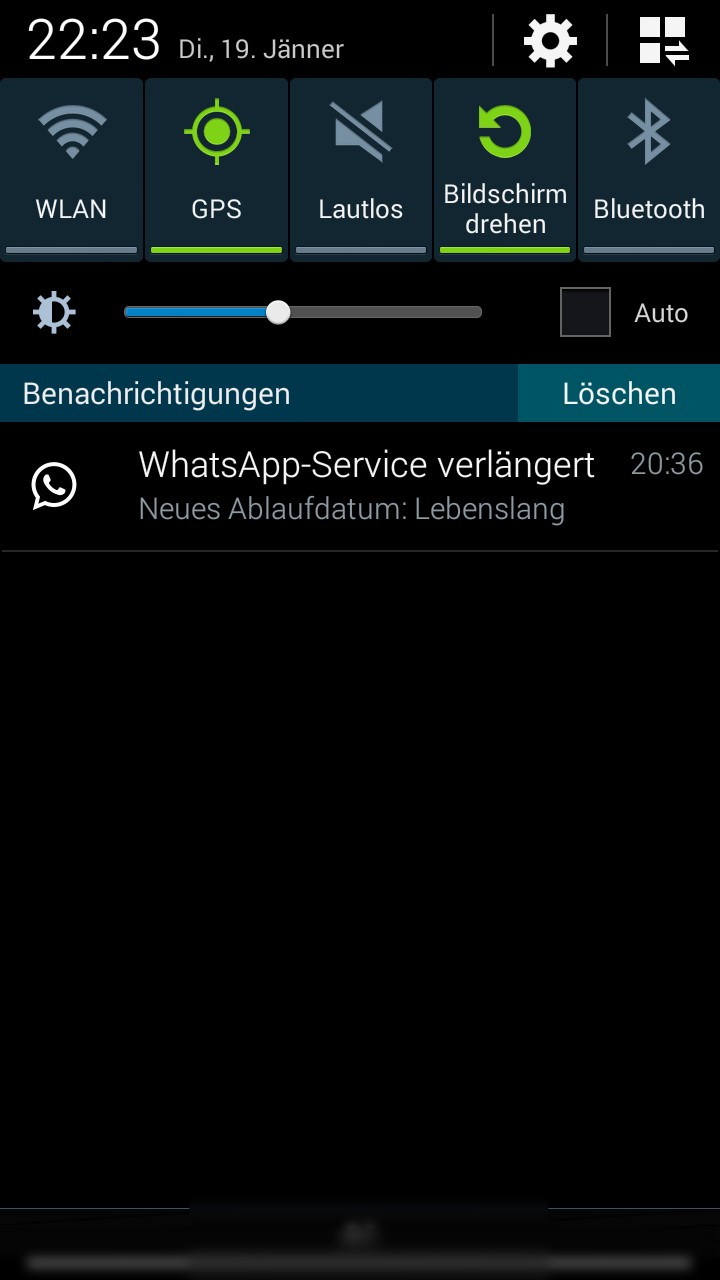
Task: Turn on WLAN
Action: click(72, 170)
